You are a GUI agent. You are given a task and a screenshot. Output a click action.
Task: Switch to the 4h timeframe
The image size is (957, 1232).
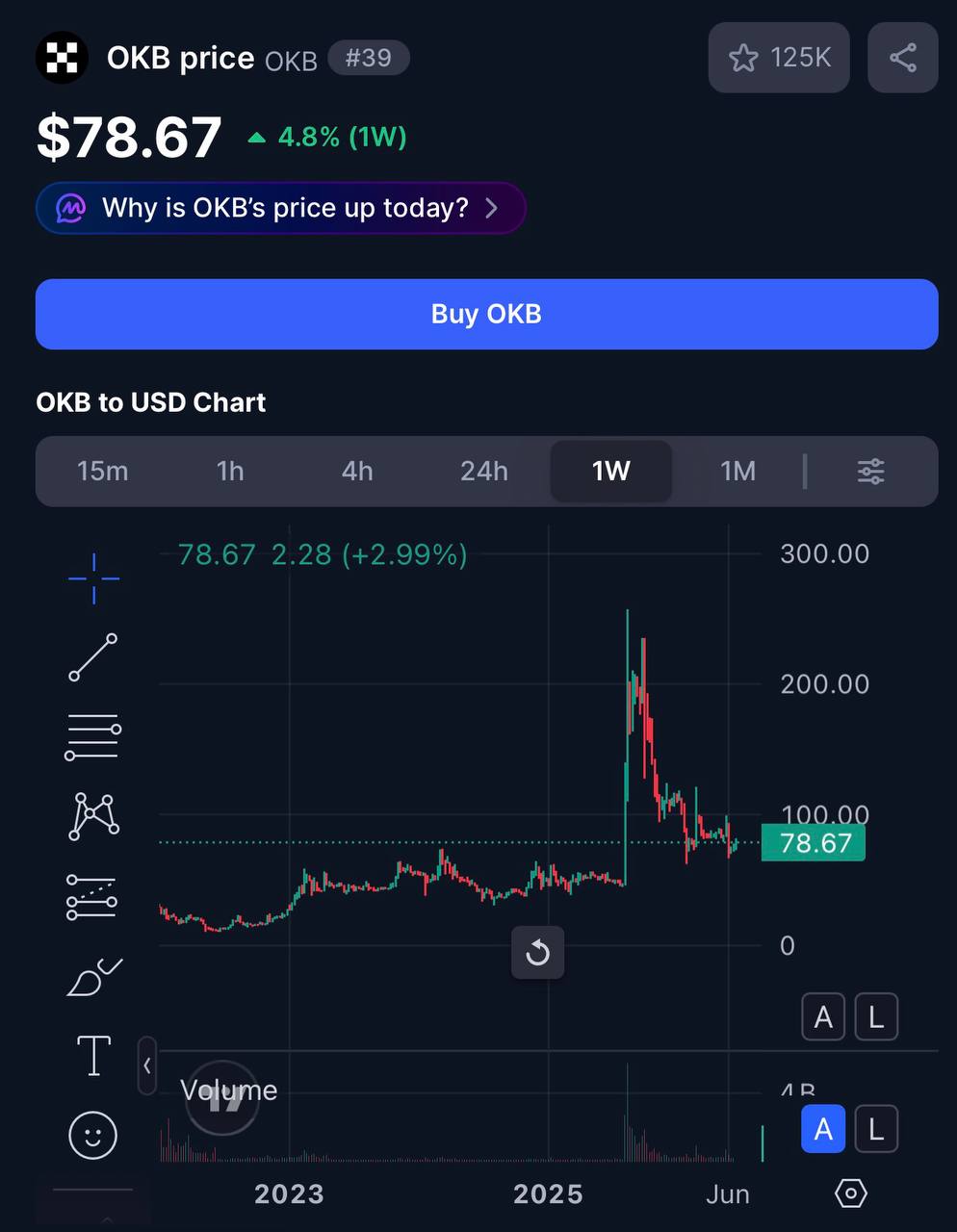(357, 471)
